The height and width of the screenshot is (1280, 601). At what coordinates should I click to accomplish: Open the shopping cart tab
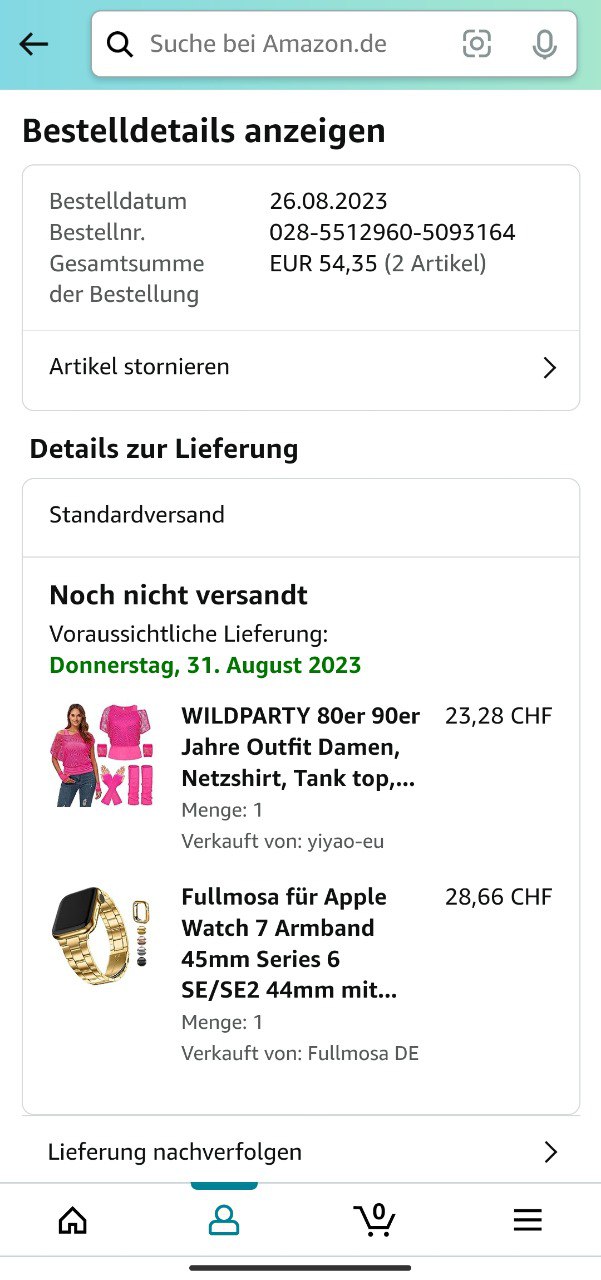click(375, 1220)
